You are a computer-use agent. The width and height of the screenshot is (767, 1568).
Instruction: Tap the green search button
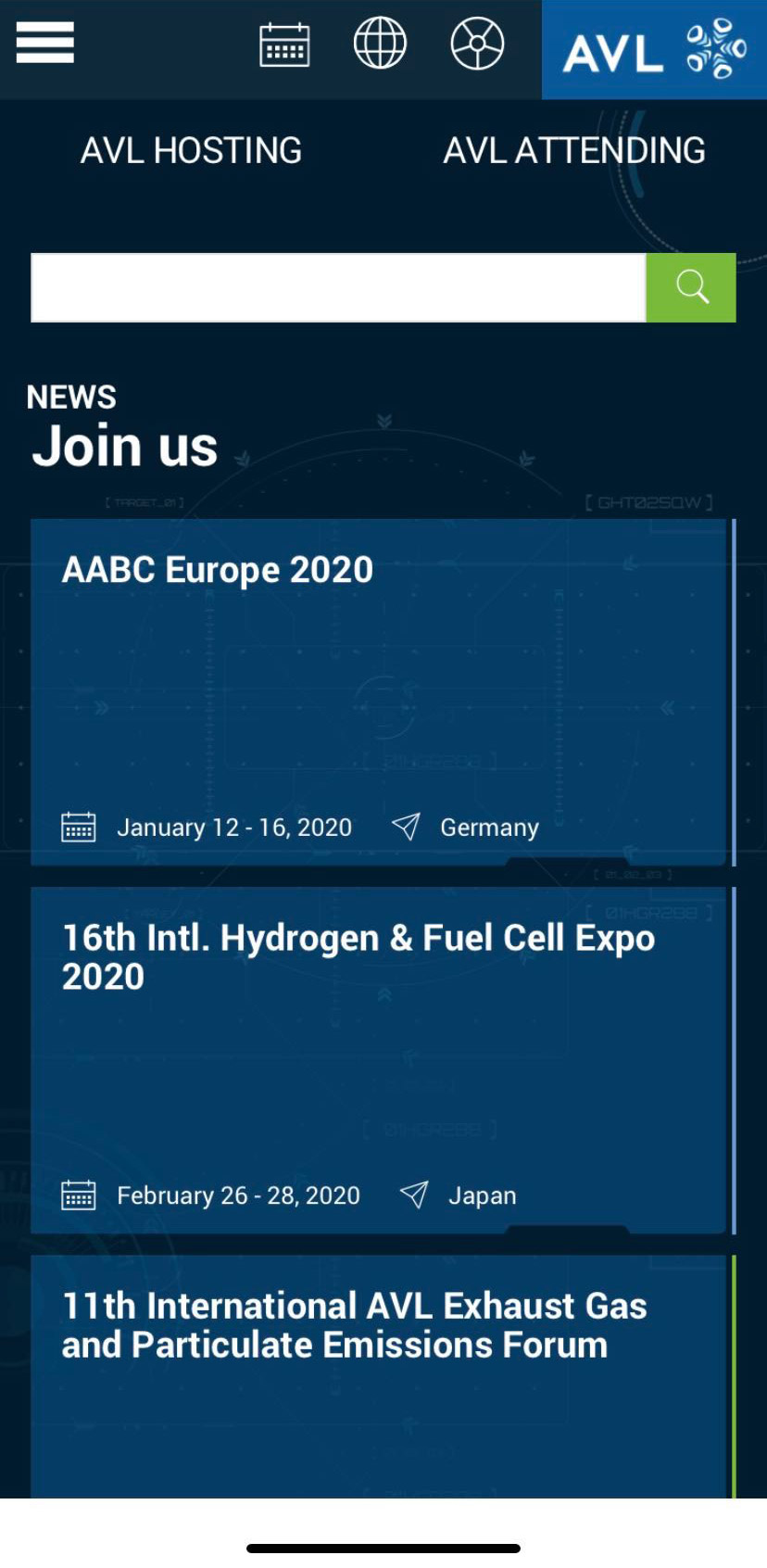[x=691, y=287]
